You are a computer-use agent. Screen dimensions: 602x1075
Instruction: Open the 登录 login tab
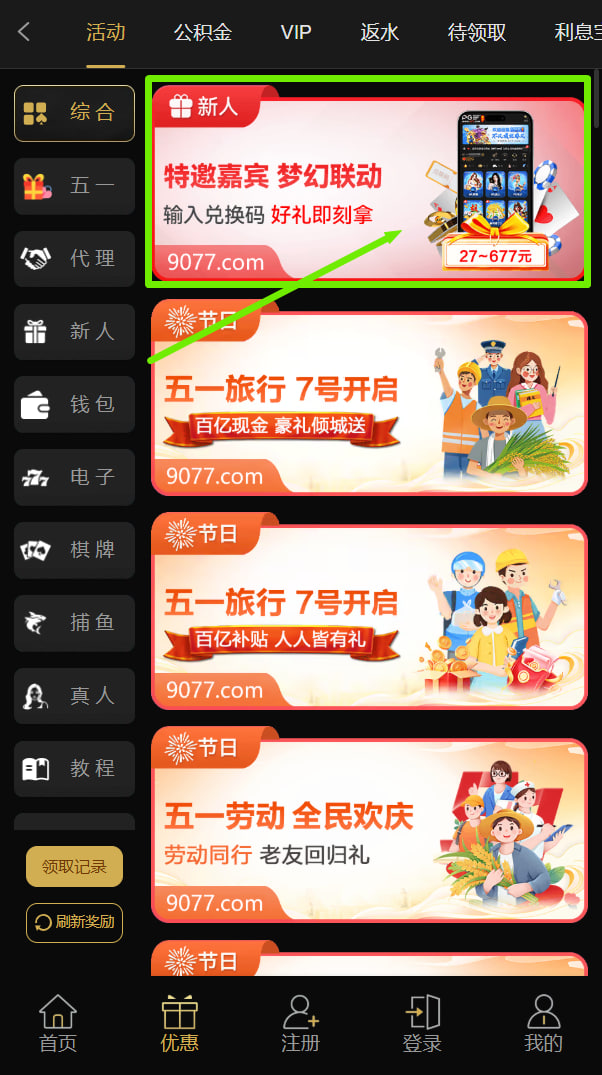422,1024
